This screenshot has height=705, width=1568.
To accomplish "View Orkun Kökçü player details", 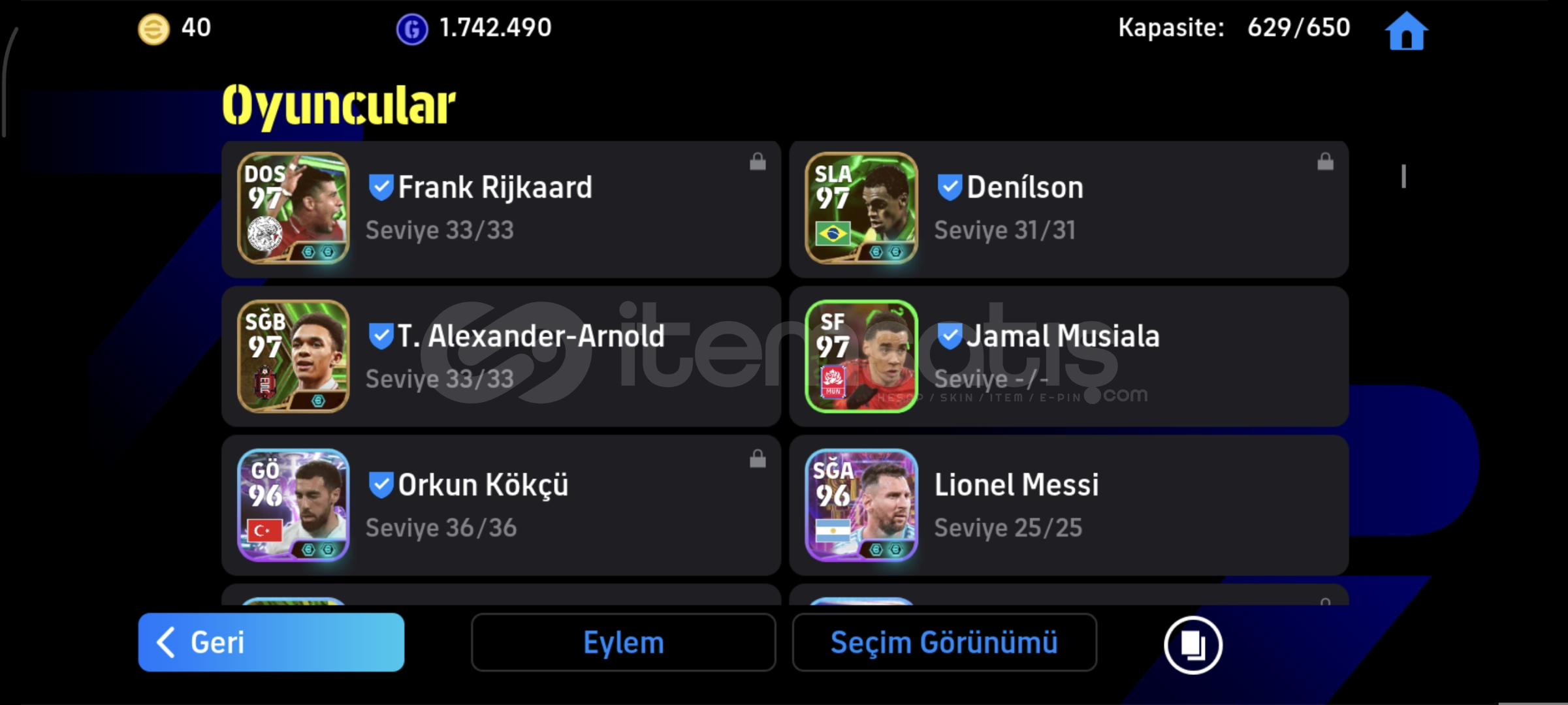I will pyautogui.click(x=501, y=505).
